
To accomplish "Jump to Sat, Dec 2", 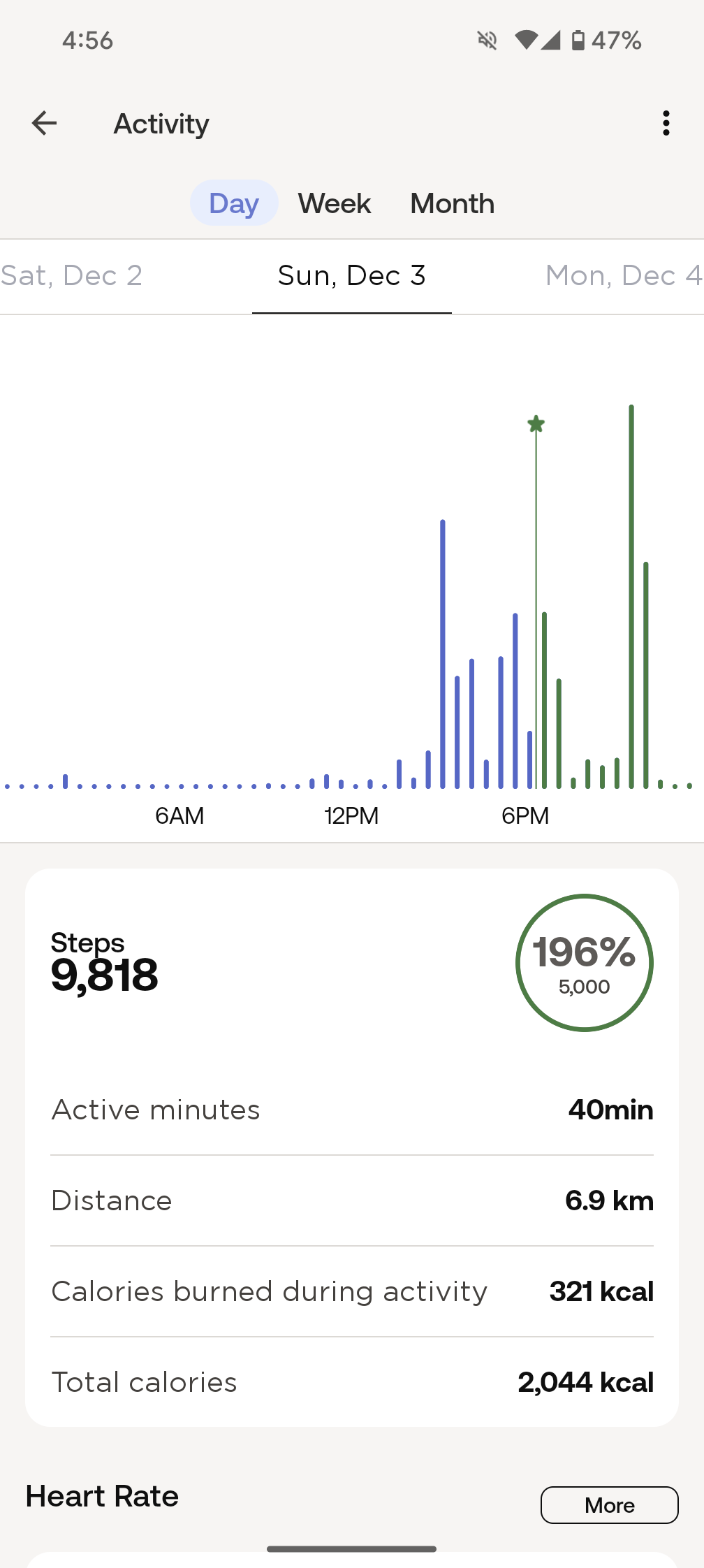I will point(71,276).
